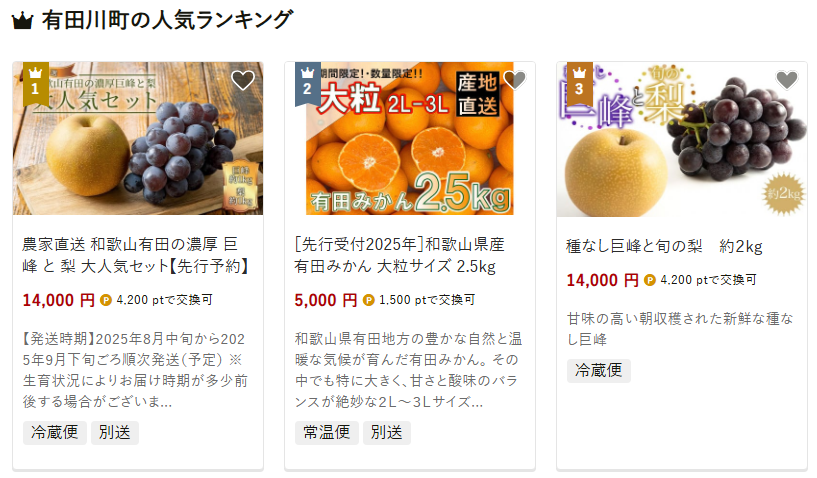
Task: Favorite the 有田みかん 大粒サイズ 2.5kg item
Action: tap(515, 81)
